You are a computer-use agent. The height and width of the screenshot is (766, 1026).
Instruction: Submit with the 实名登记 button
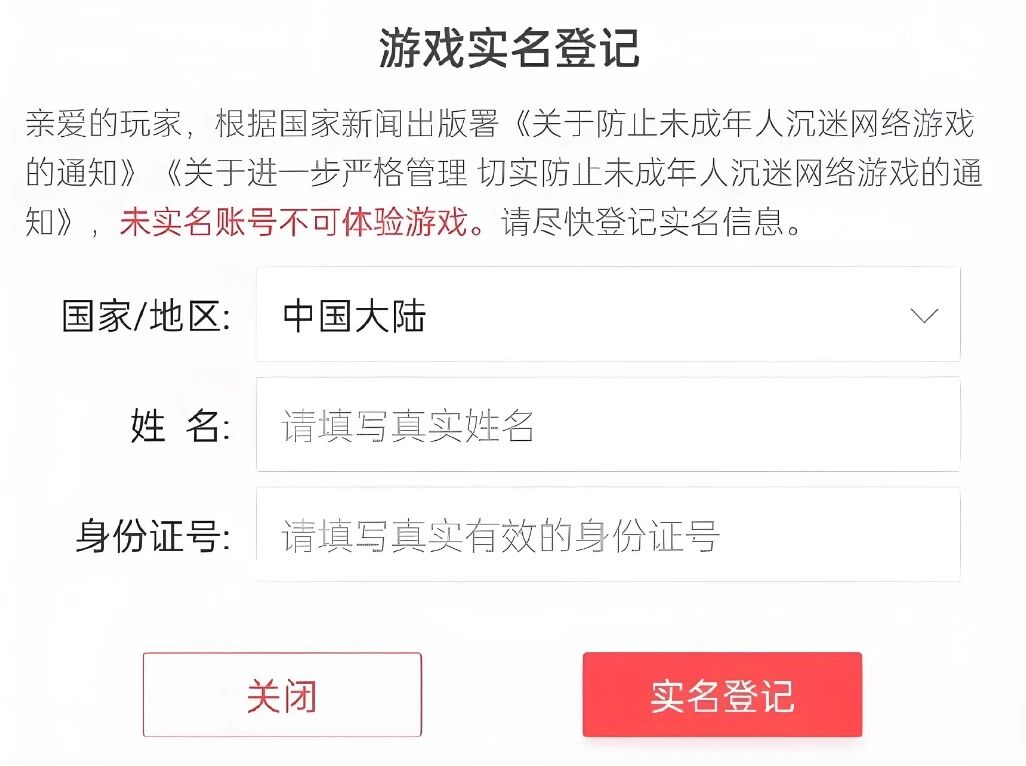coord(722,695)
